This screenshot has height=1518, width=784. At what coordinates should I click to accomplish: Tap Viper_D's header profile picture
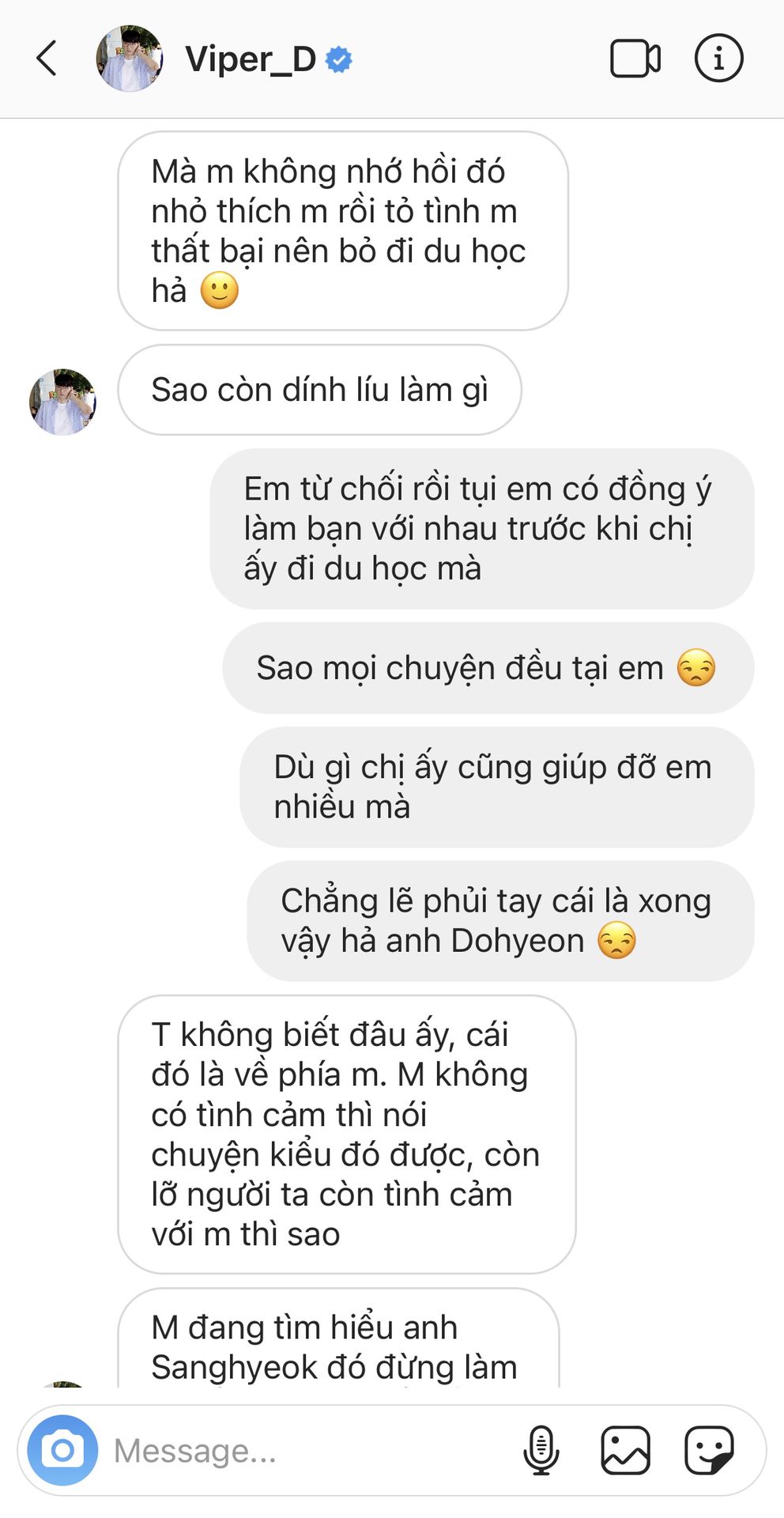pos(129,59)
